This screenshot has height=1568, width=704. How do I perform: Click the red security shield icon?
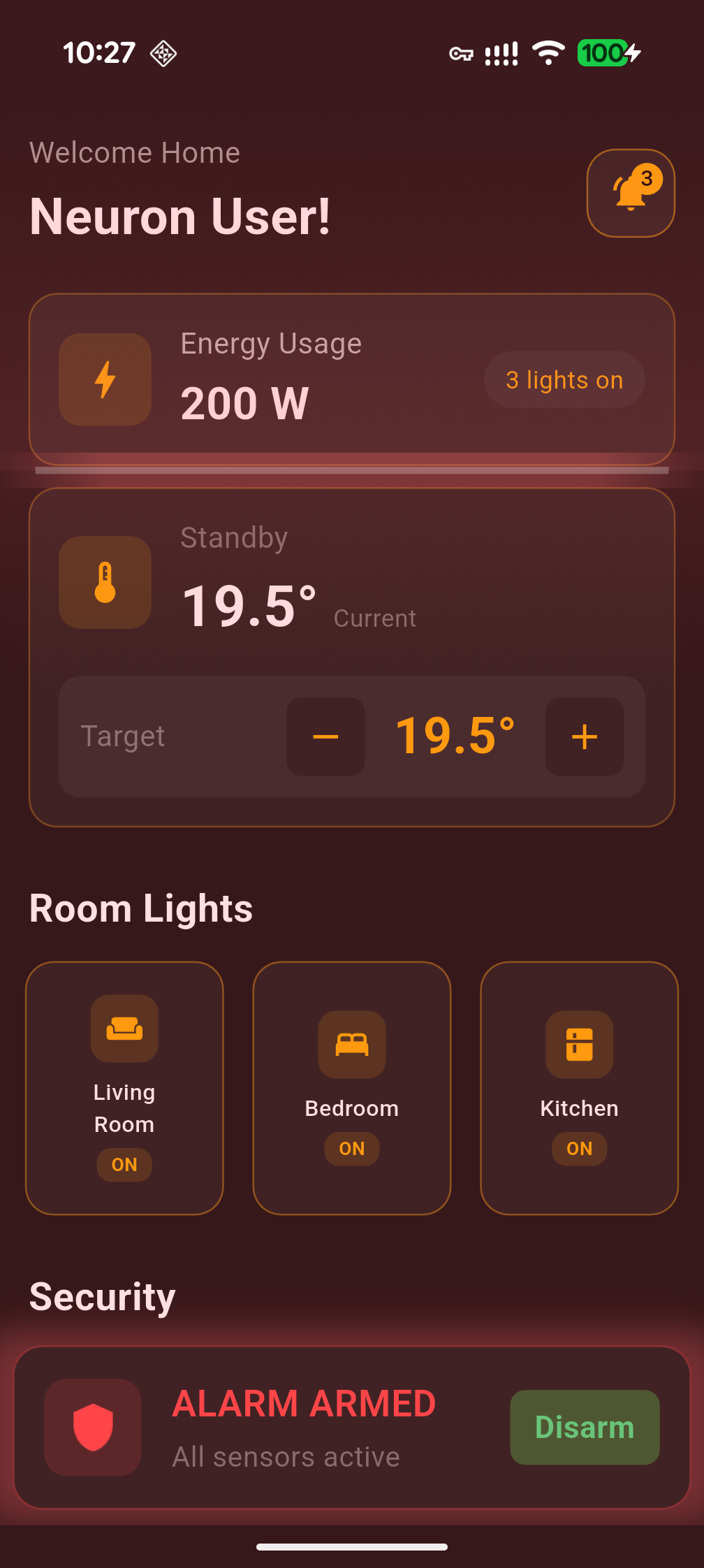click(x=93, y=1427)
